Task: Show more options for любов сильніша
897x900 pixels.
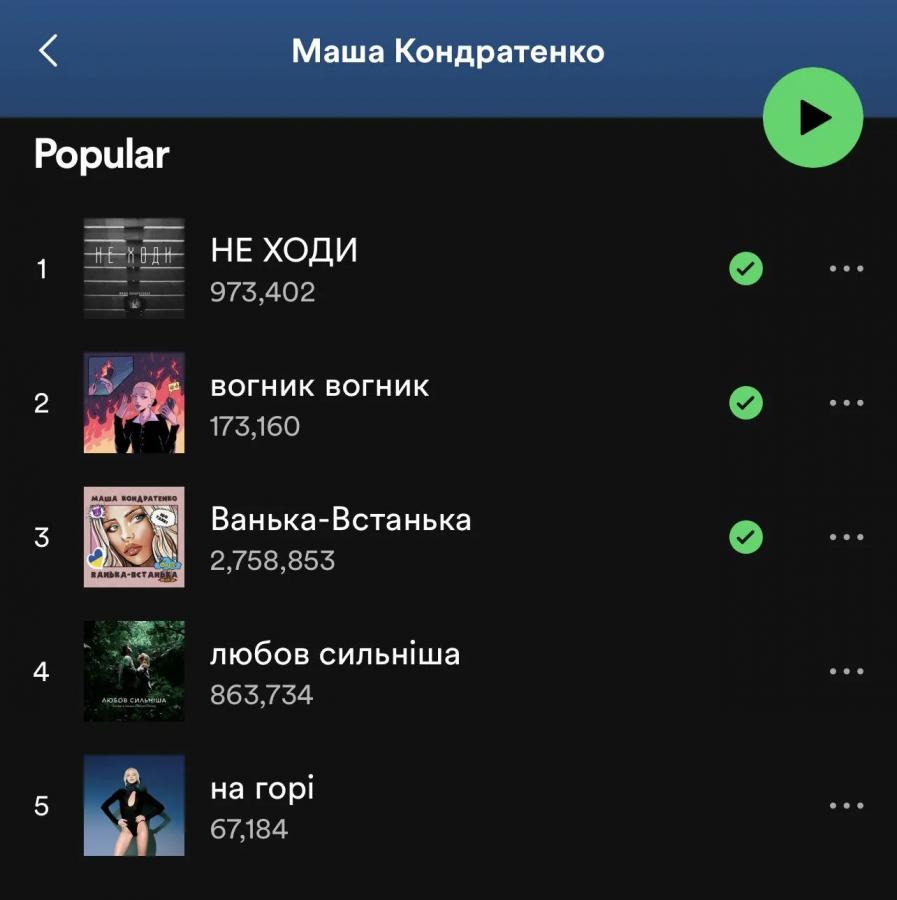Action: point(846,671)
